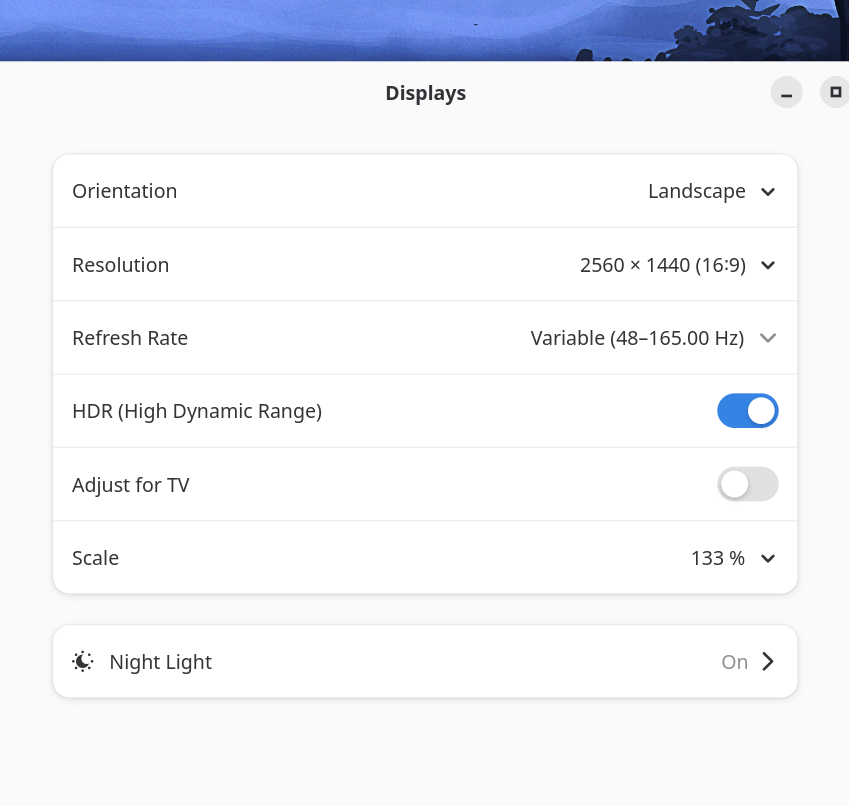Turn off HDR (High Dynamic Range)

747,411
